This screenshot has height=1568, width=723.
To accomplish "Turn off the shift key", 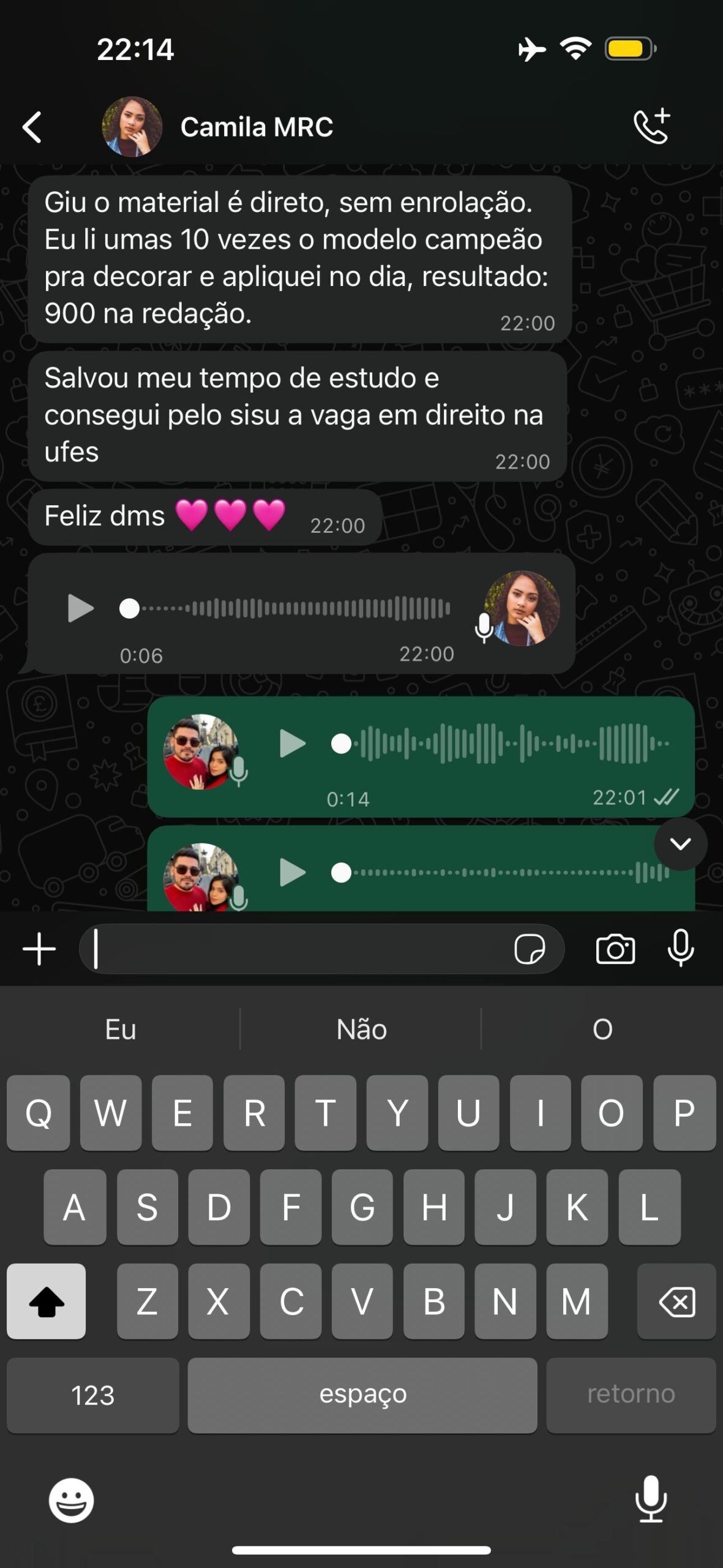I will coord(47,1301).
